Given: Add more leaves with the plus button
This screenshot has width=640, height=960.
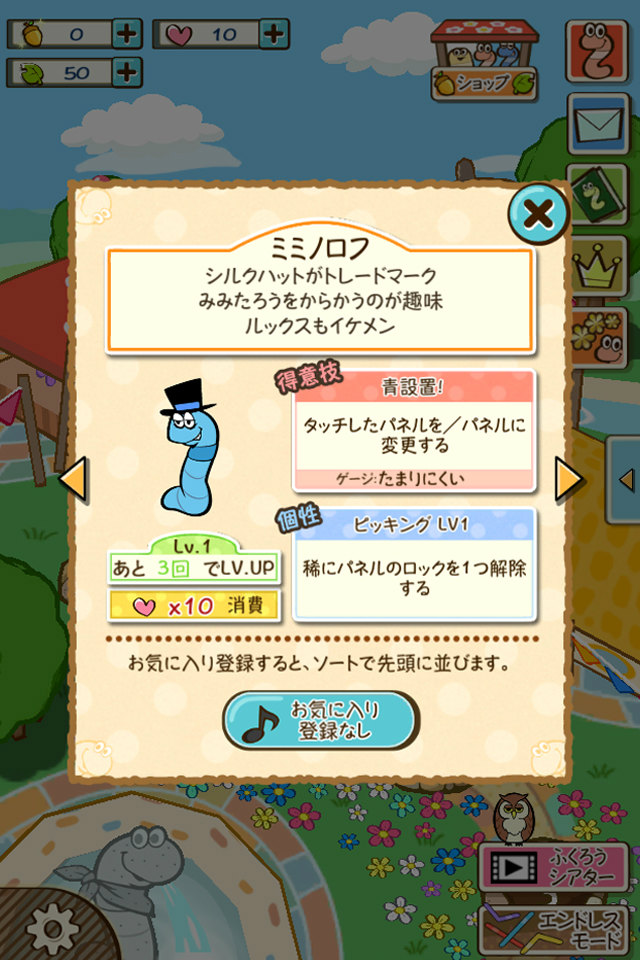Looking at the screenshot, I should 127,73.
